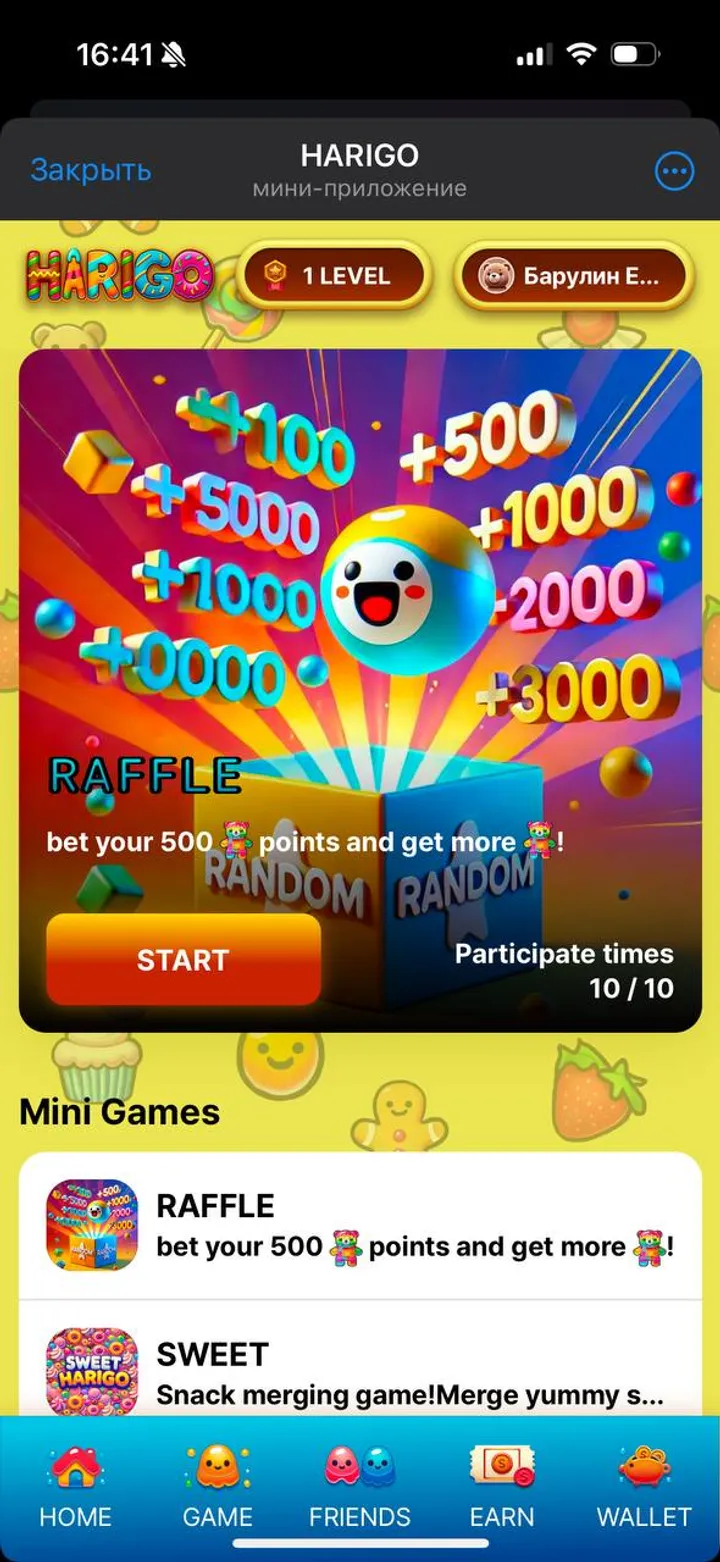720x1562 pixels.
Task: Go to the HOME tab
Action: 75,1488
